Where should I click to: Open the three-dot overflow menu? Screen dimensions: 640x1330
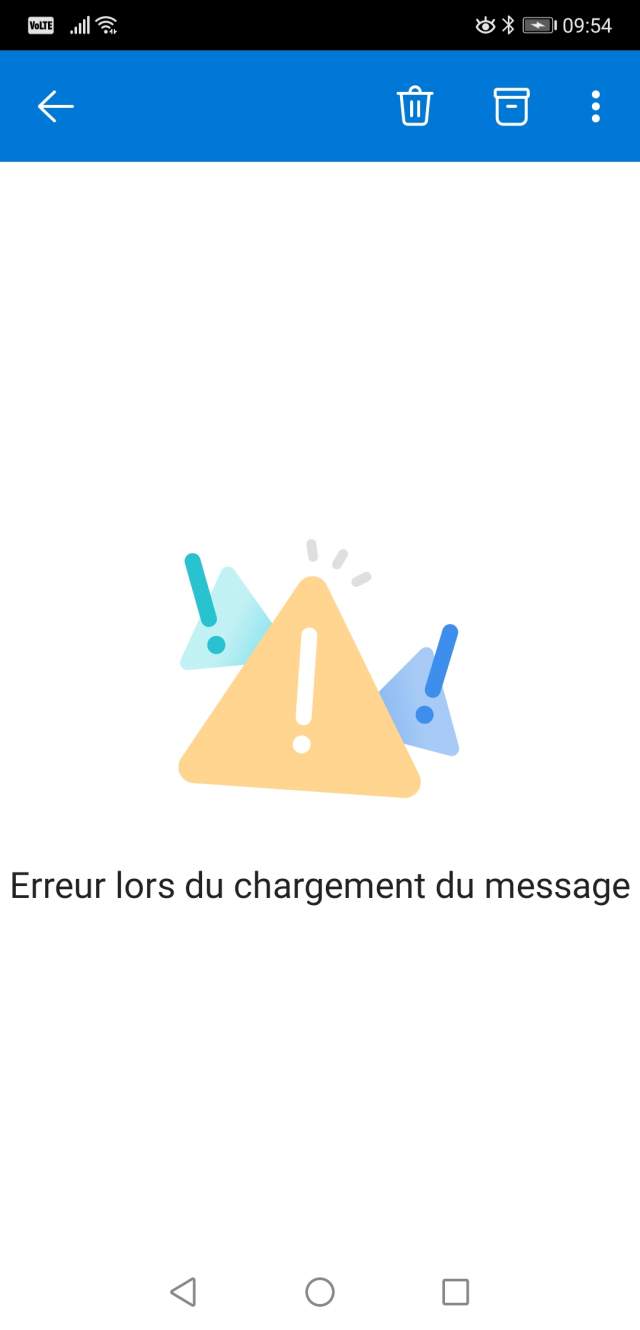[596, 106]
